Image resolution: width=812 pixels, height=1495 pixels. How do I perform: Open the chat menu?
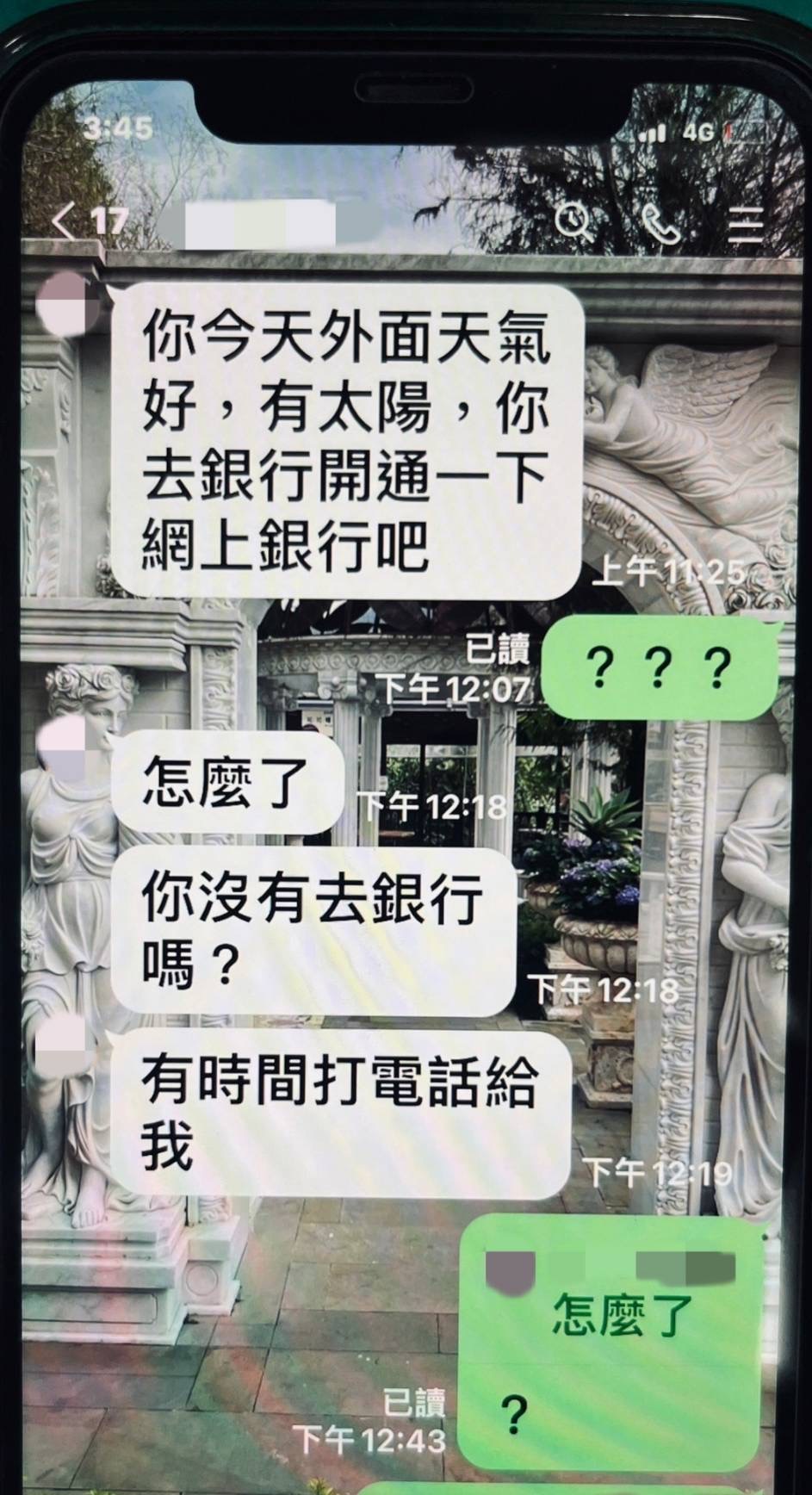[746, 224]
